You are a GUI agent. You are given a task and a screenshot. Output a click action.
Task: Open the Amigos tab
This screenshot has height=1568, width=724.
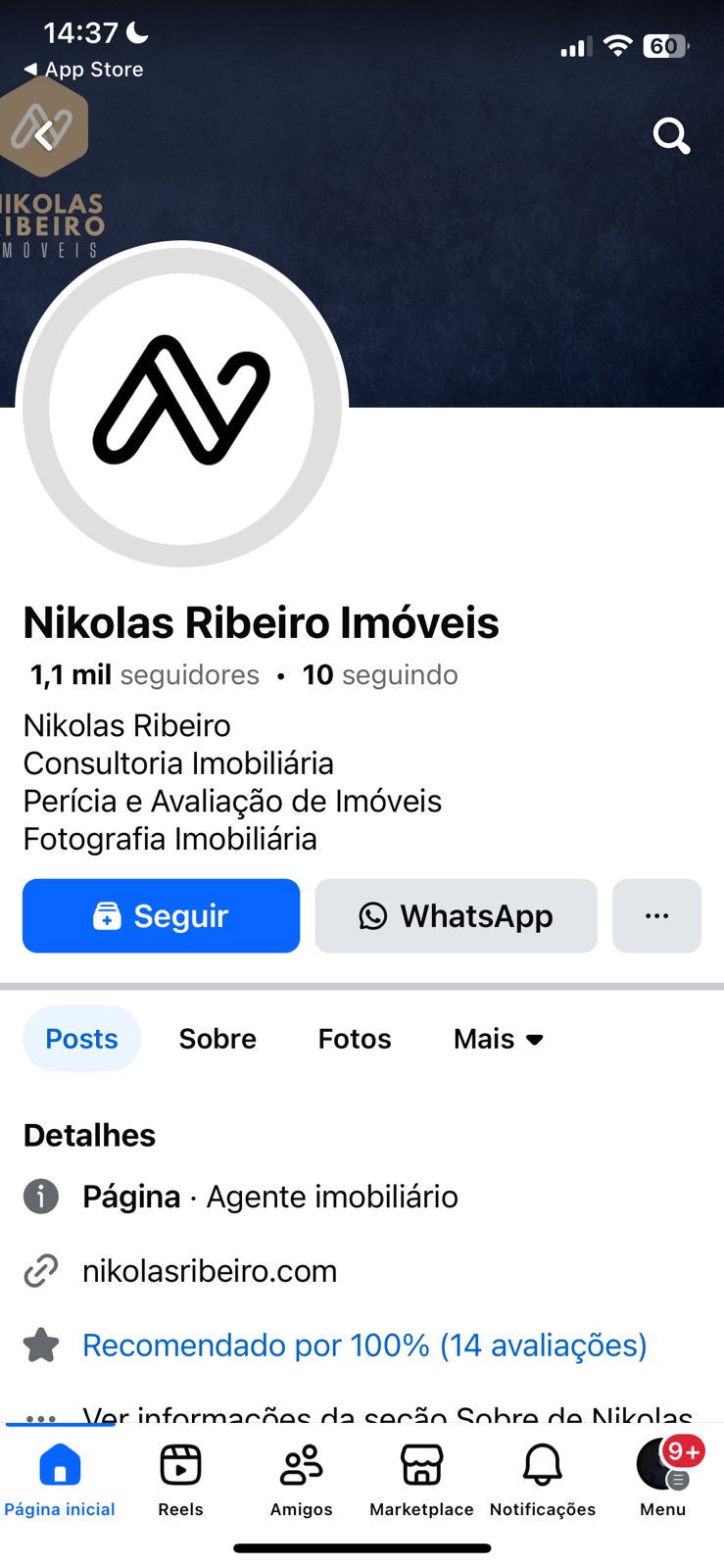(301, 1480)
